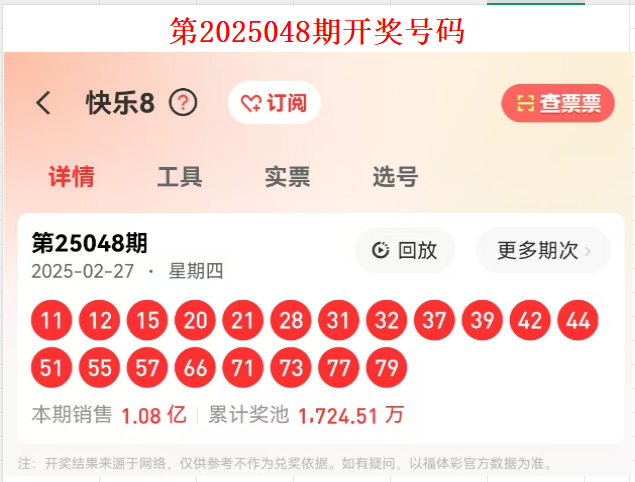Image resolution: width=635 pixels, height=482 pixels.
Task: Select the 详情 tab
Action: pos(72,177)
